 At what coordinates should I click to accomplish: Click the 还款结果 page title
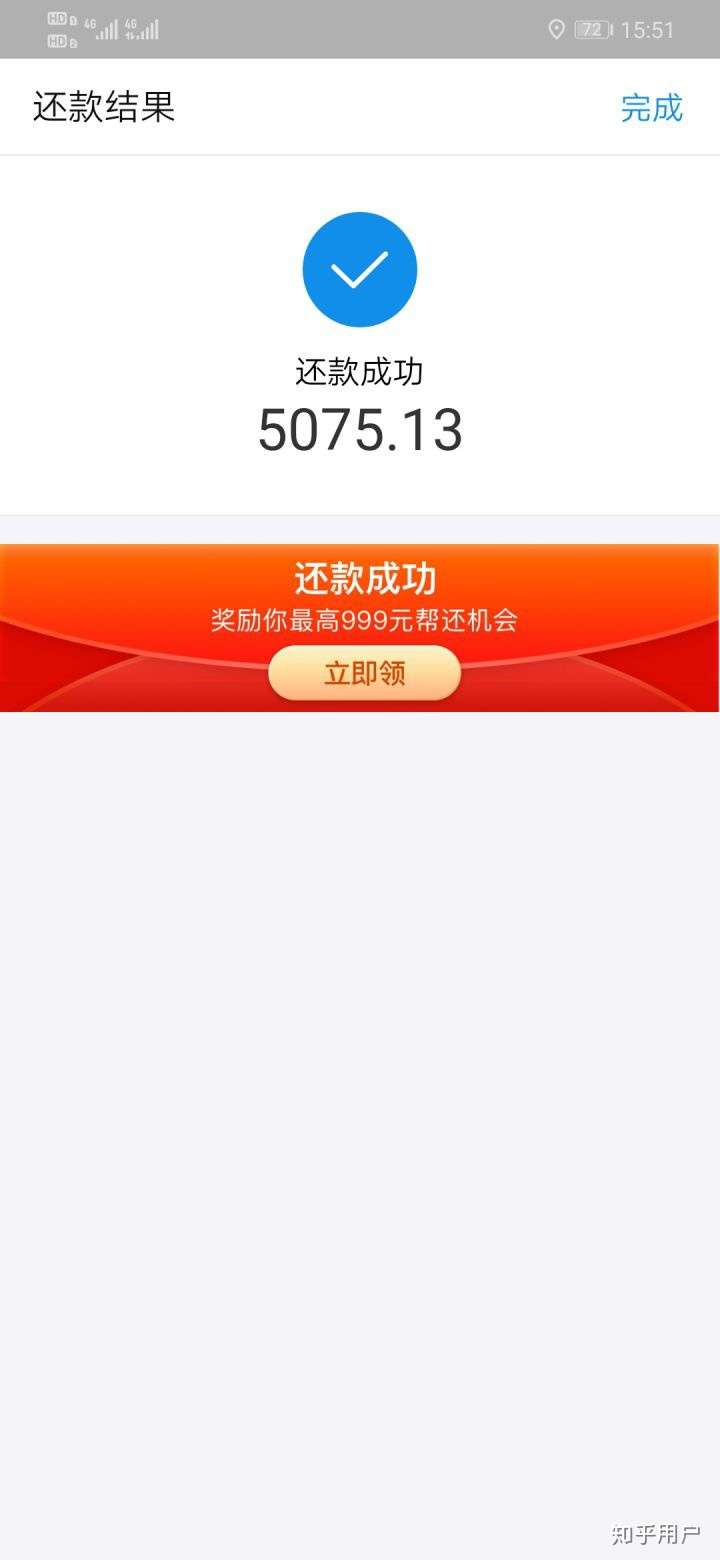click(102, 107)
